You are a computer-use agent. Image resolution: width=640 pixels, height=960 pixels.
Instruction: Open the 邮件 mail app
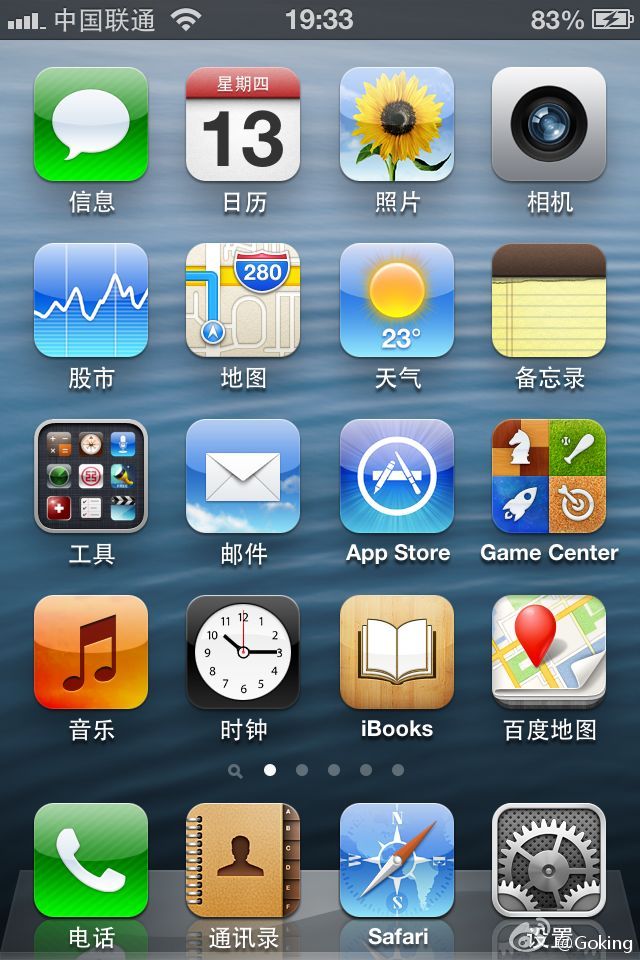[243, 476]
